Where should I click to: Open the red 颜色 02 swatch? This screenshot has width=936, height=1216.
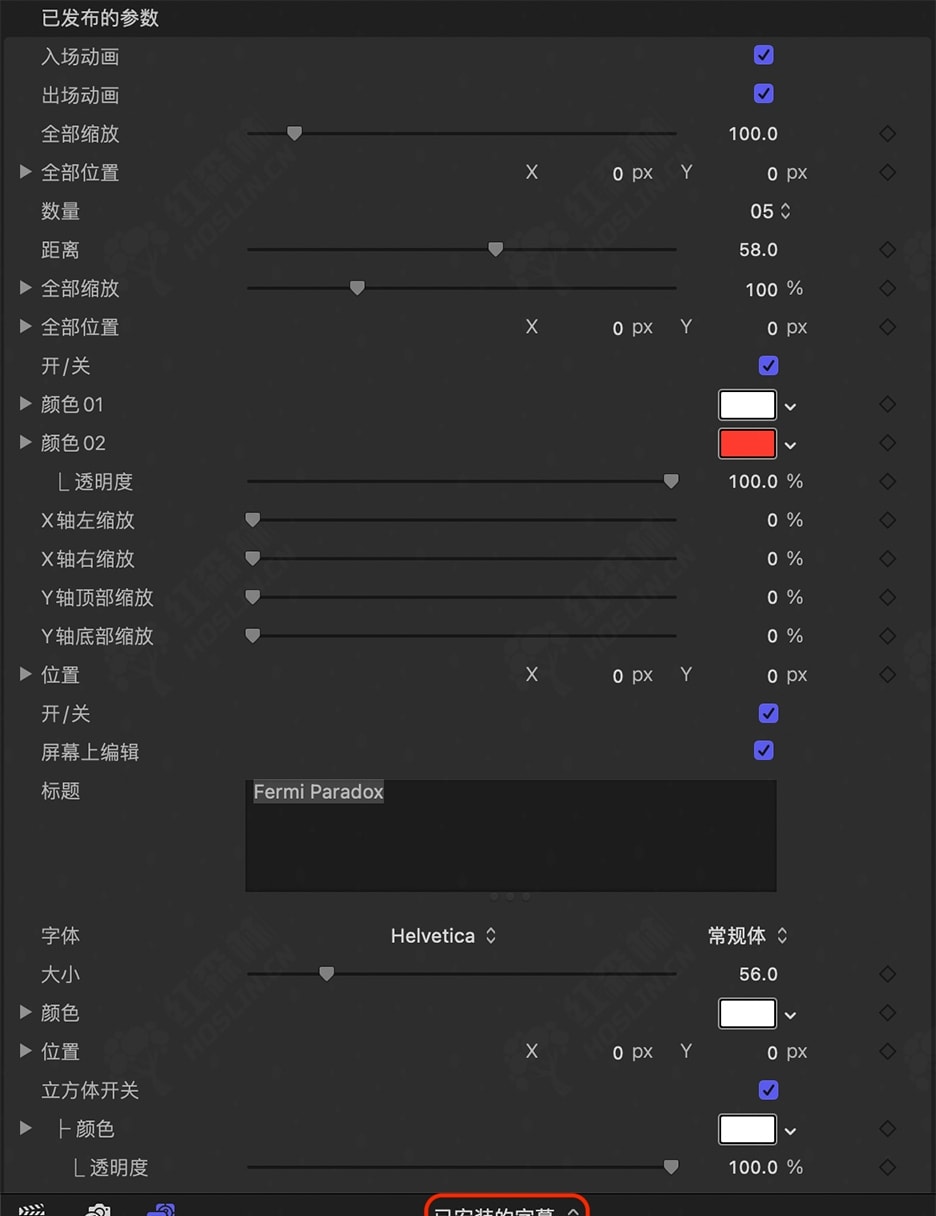coord(746,443)
